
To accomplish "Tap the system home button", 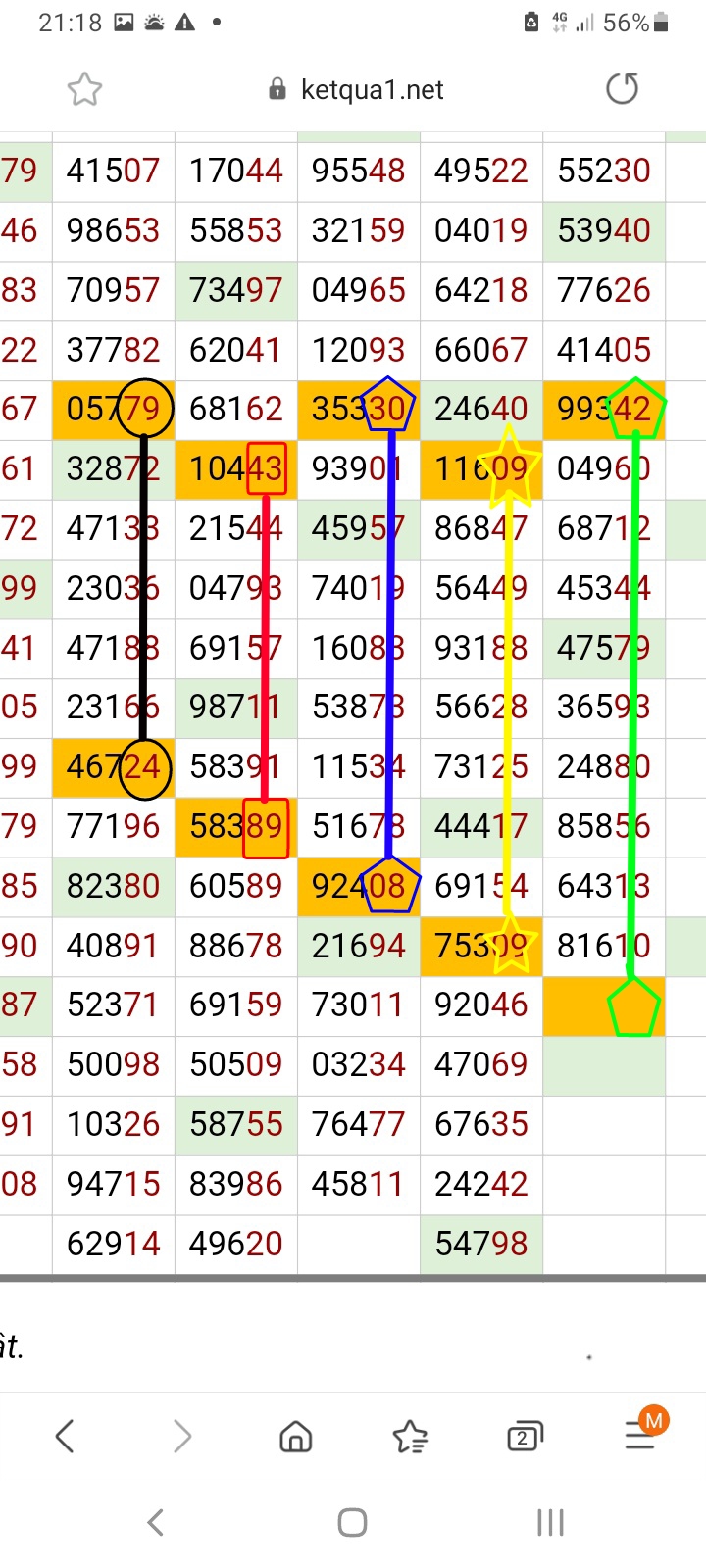I will coord(352,1522).
